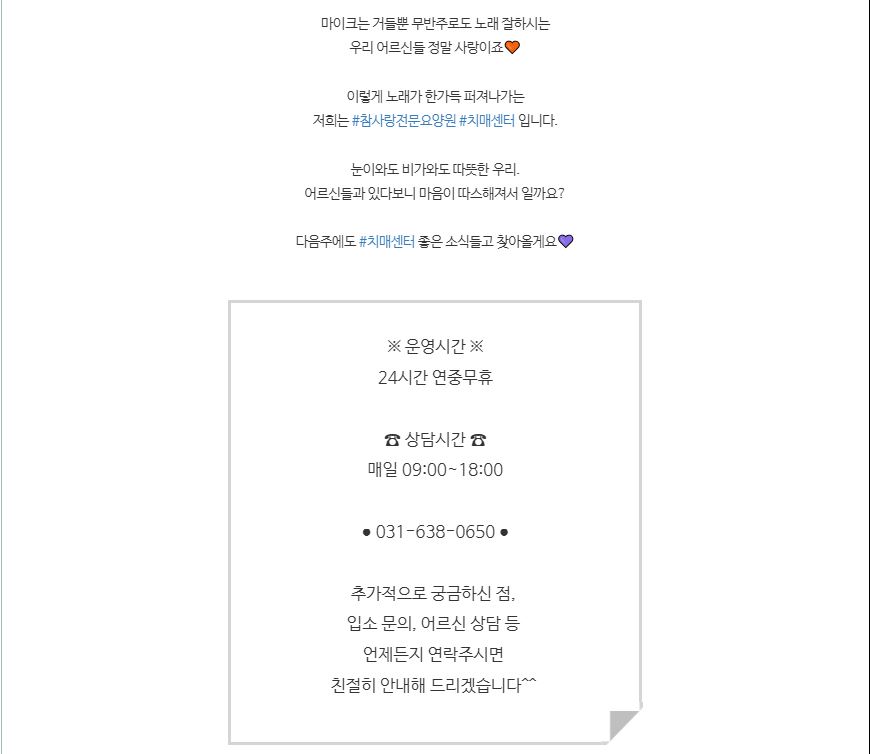Screen dimensions: 872x754
Task: Open #치매센터 hashtag in the 다음주에도 sentence
Action: point(387,241)
